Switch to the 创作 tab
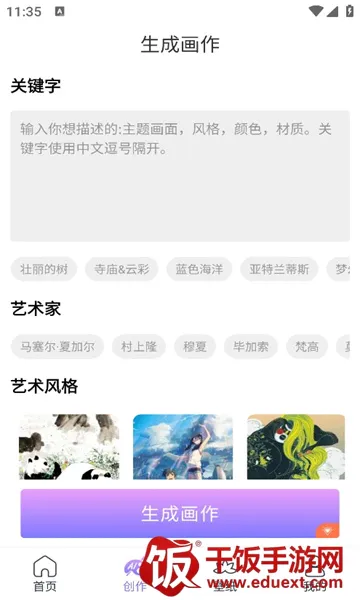The height and width of the screenshot is (600, 360). [135, 573]
